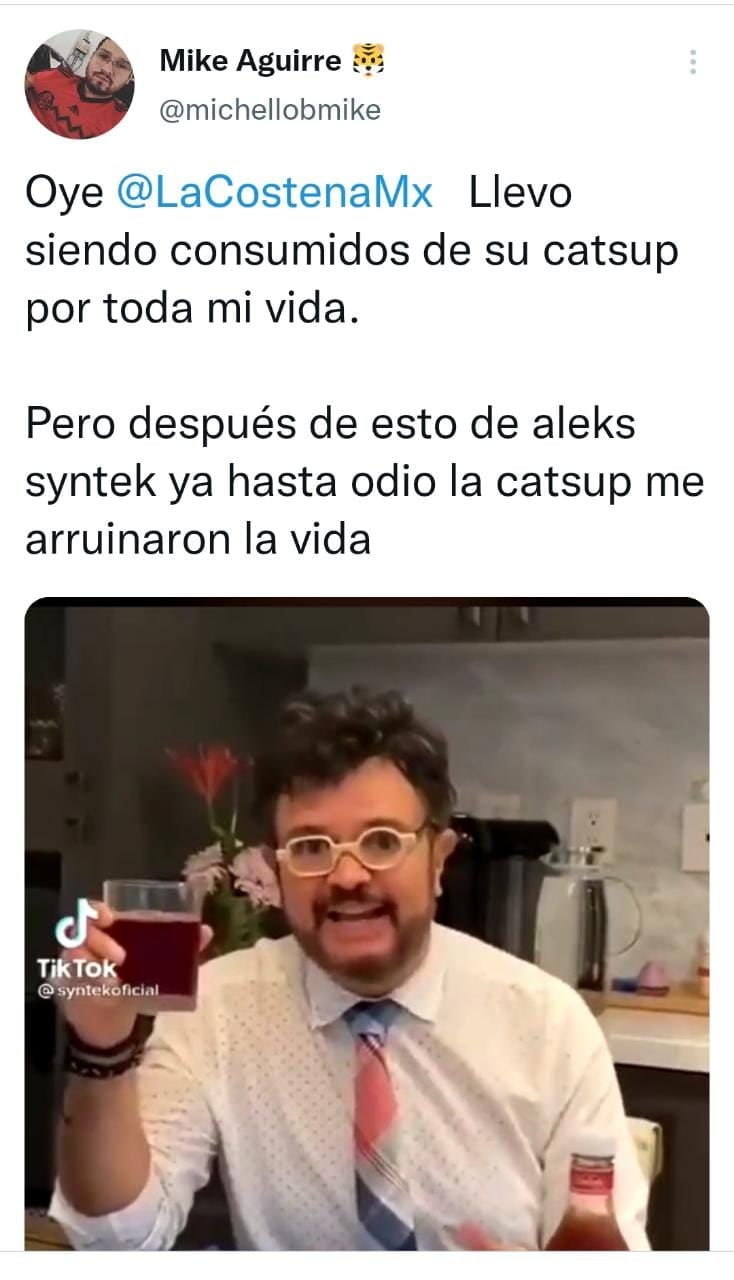View the profile via the Mike Aguirre name

(250, 63)
